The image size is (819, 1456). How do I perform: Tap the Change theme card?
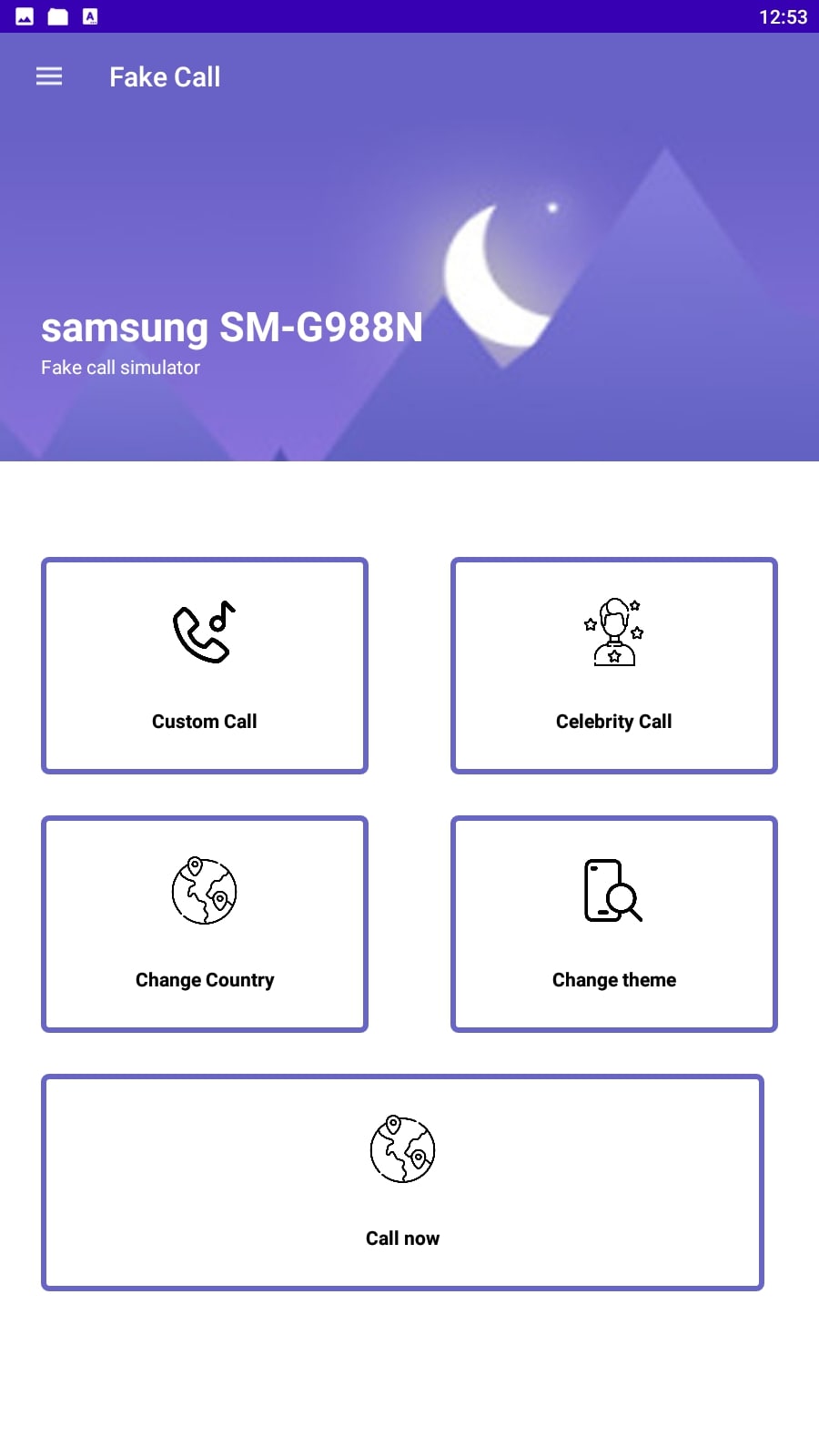(x=614, y=924)
